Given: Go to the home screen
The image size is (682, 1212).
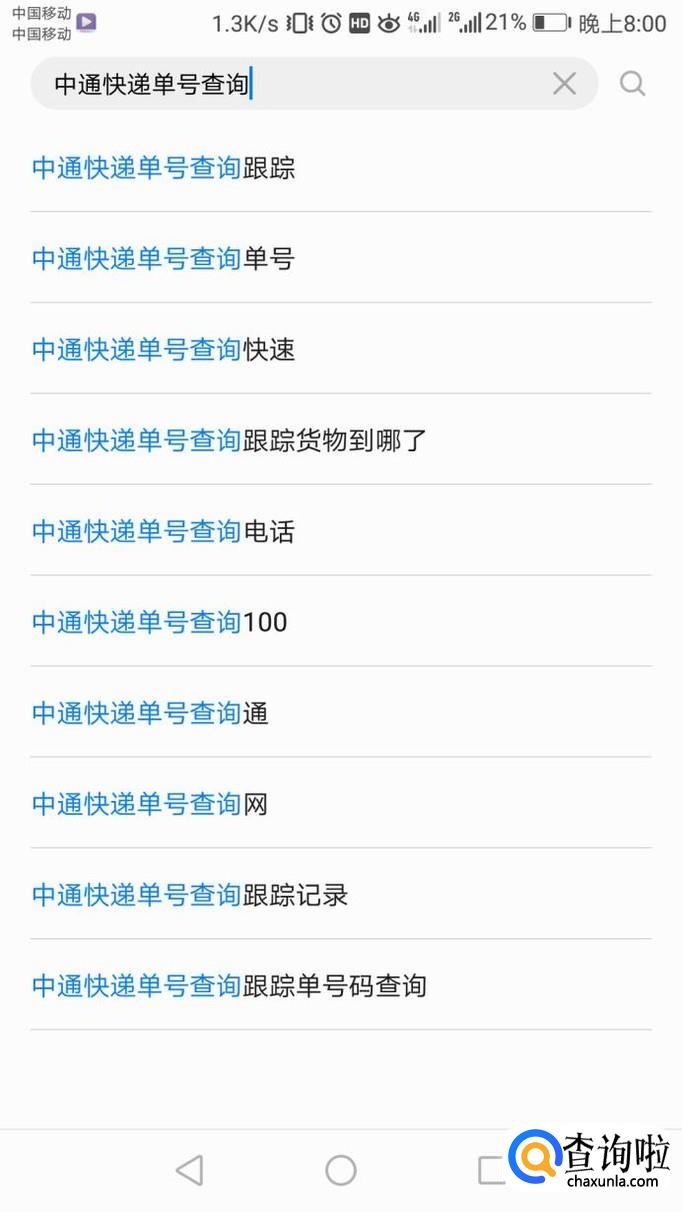Looking at the screenshot, I should (x=341, y=1170).
